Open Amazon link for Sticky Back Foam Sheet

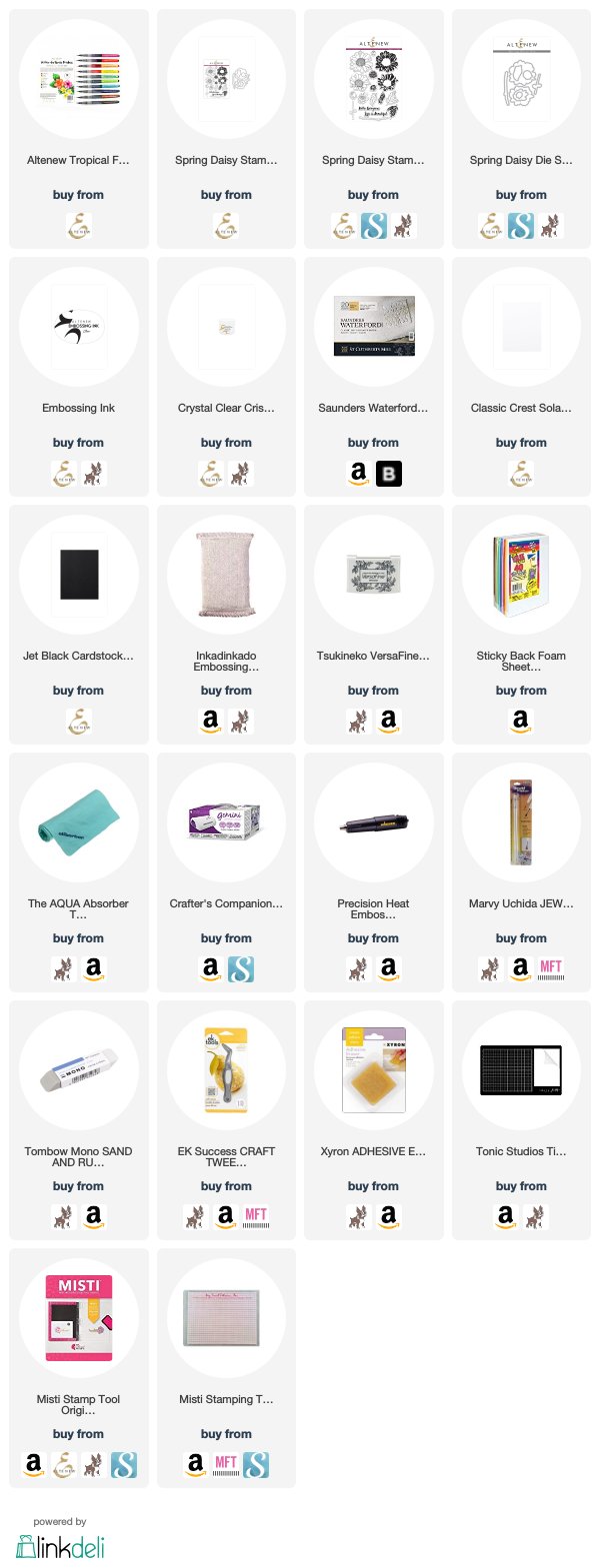[x=520, y=721]
